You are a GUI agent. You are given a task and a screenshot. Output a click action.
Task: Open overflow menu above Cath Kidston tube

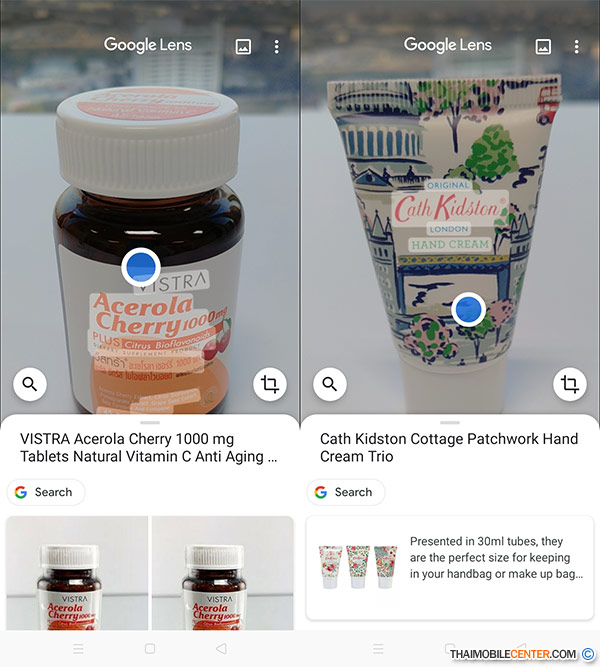(577, 46)
